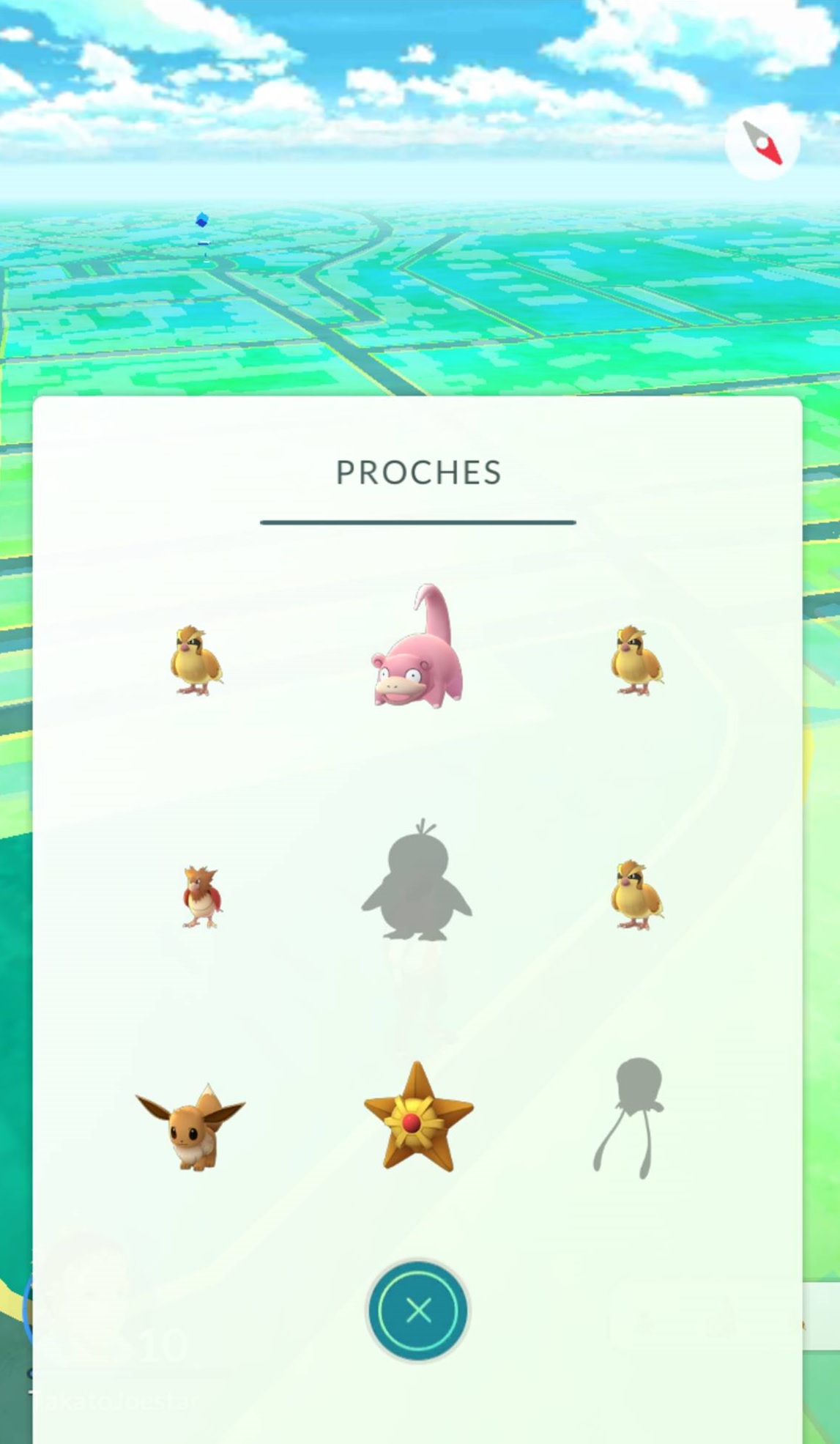Viewport: 840px width, 1444px height.
Task: Select the grey duck silhouette Pokémon
Action: 417,879
